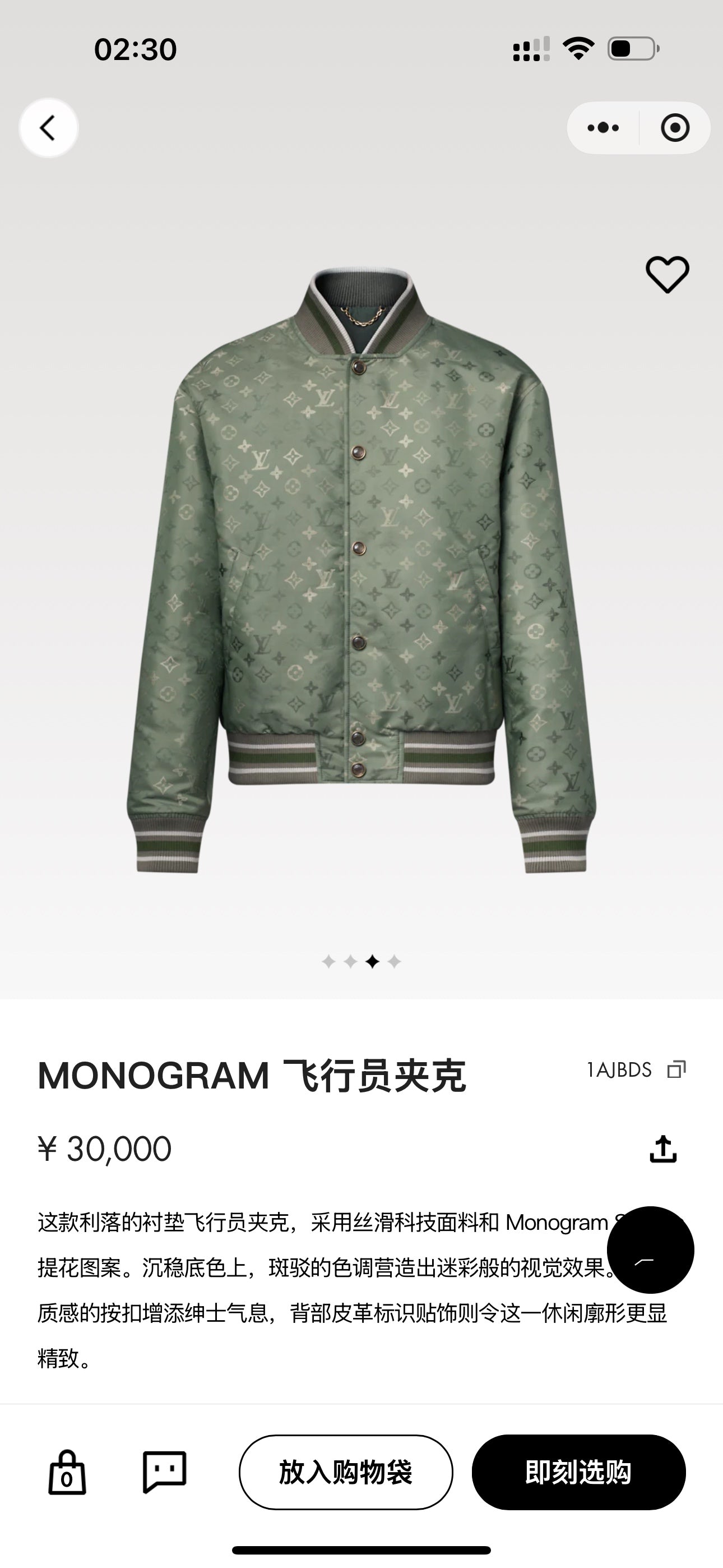Open the customer service chat
The width and height of the screenshot is (723, 1568).
(x=164, y=1472)
